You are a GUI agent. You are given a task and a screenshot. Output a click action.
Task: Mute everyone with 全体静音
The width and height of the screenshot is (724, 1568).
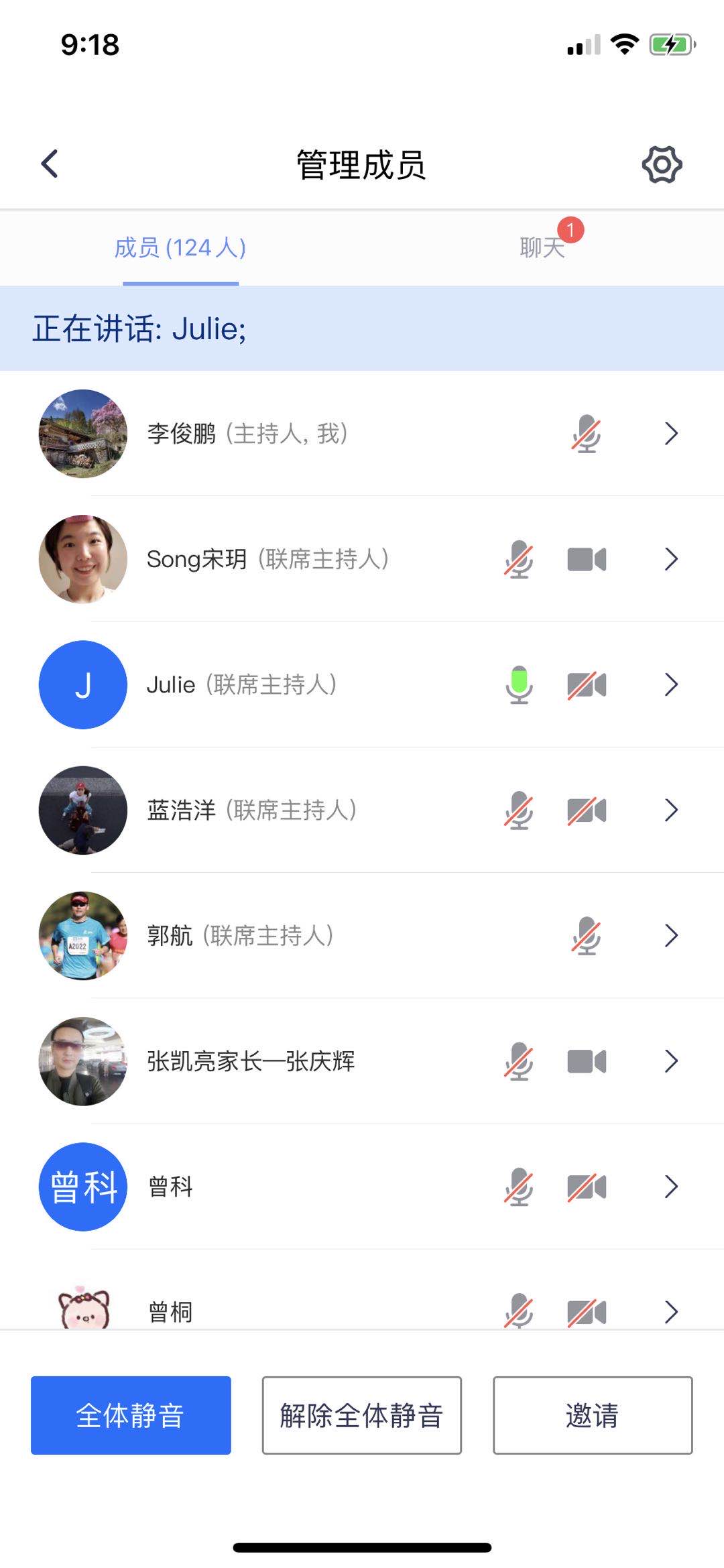[x=131, y=1415]
